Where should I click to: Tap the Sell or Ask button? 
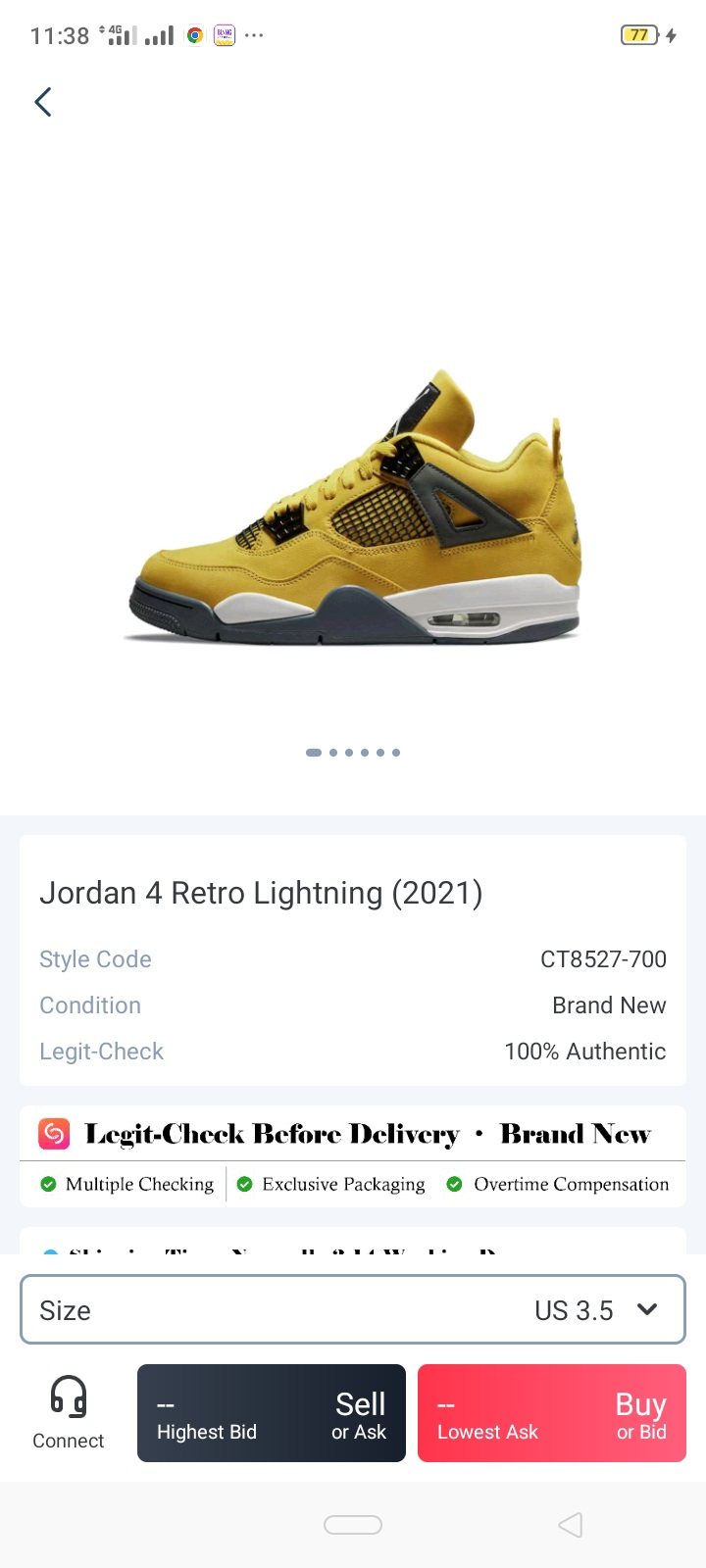pos(272,1413)
